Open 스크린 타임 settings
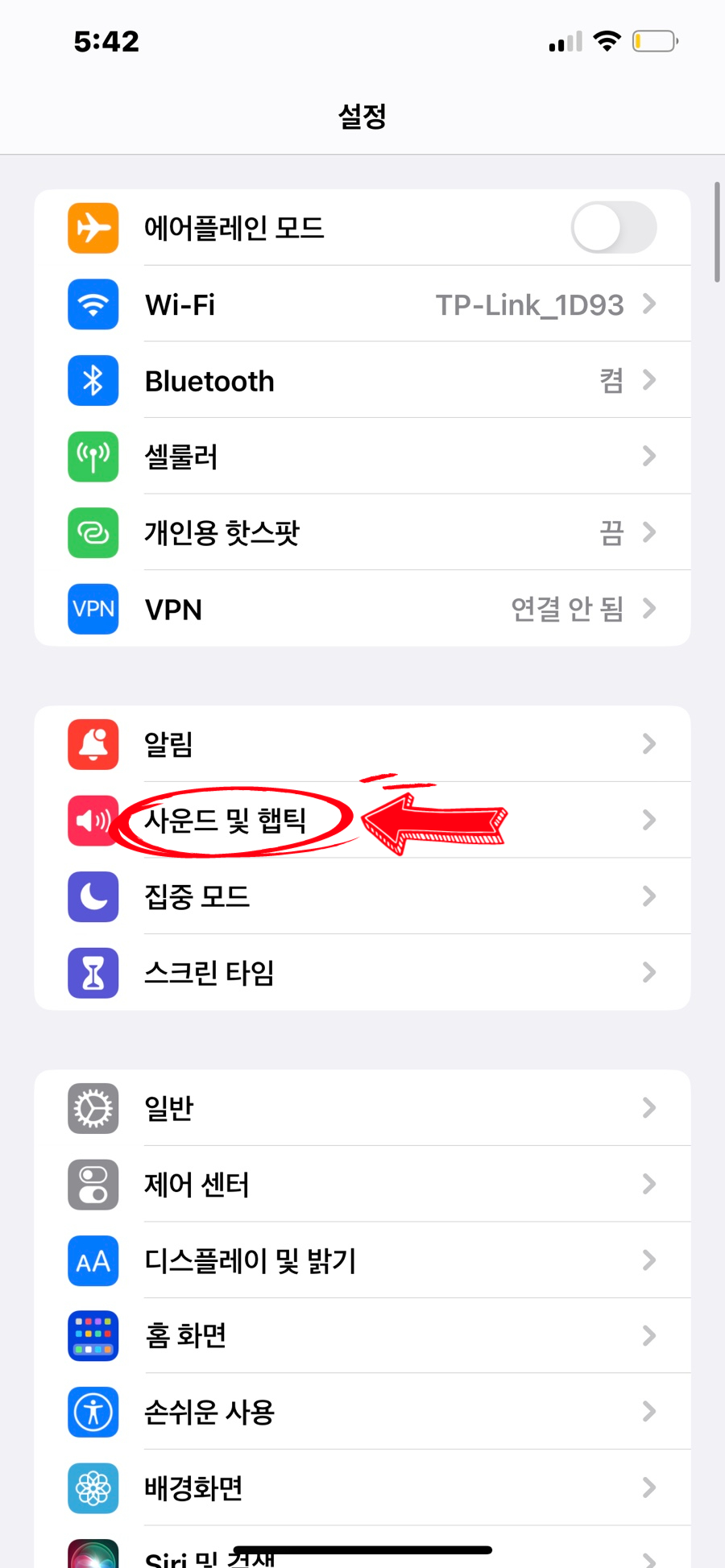This screenshot has height=1568, width=725. 362,972
